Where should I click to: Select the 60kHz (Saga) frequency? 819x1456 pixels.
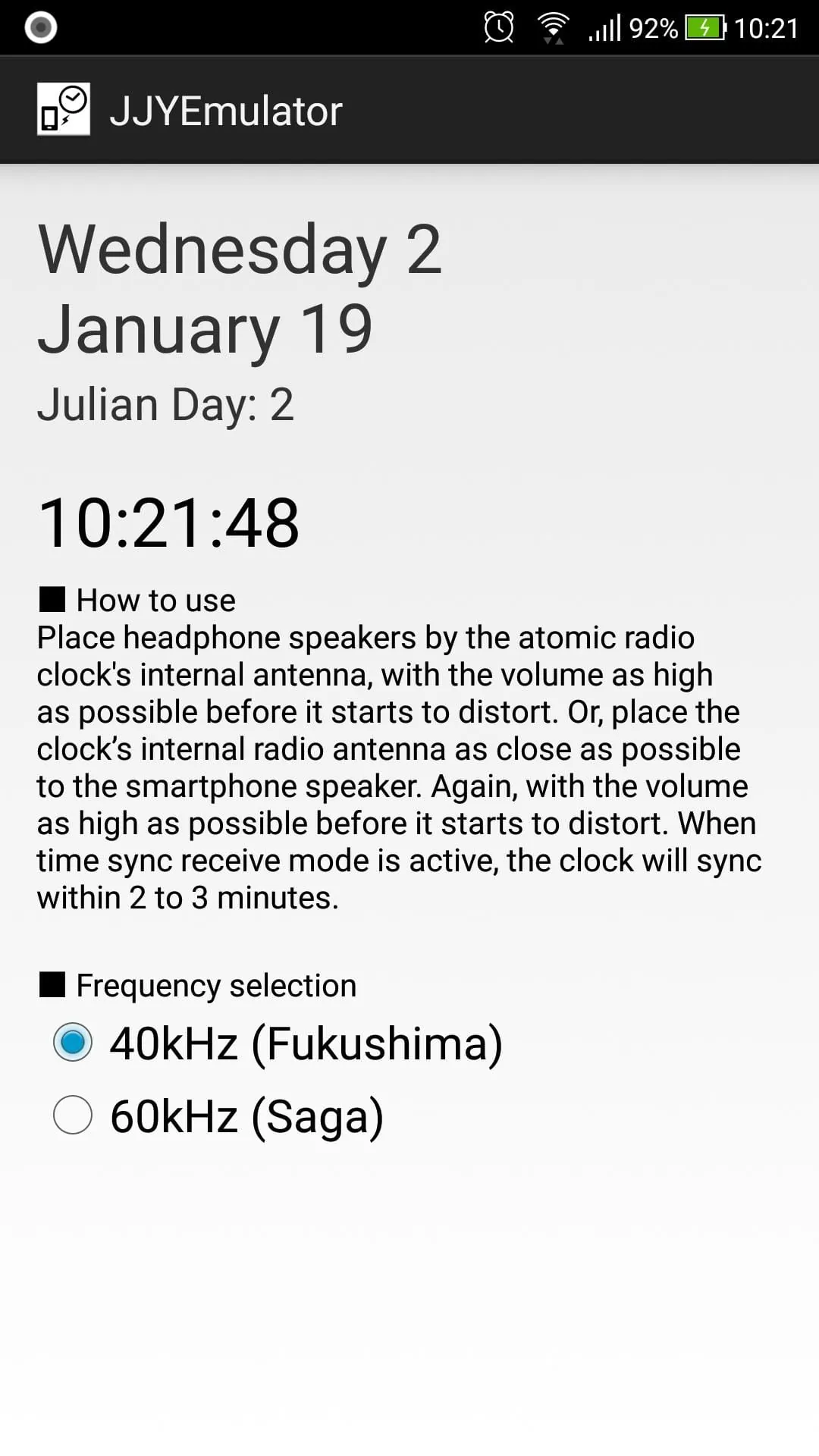pos(73,1115)
